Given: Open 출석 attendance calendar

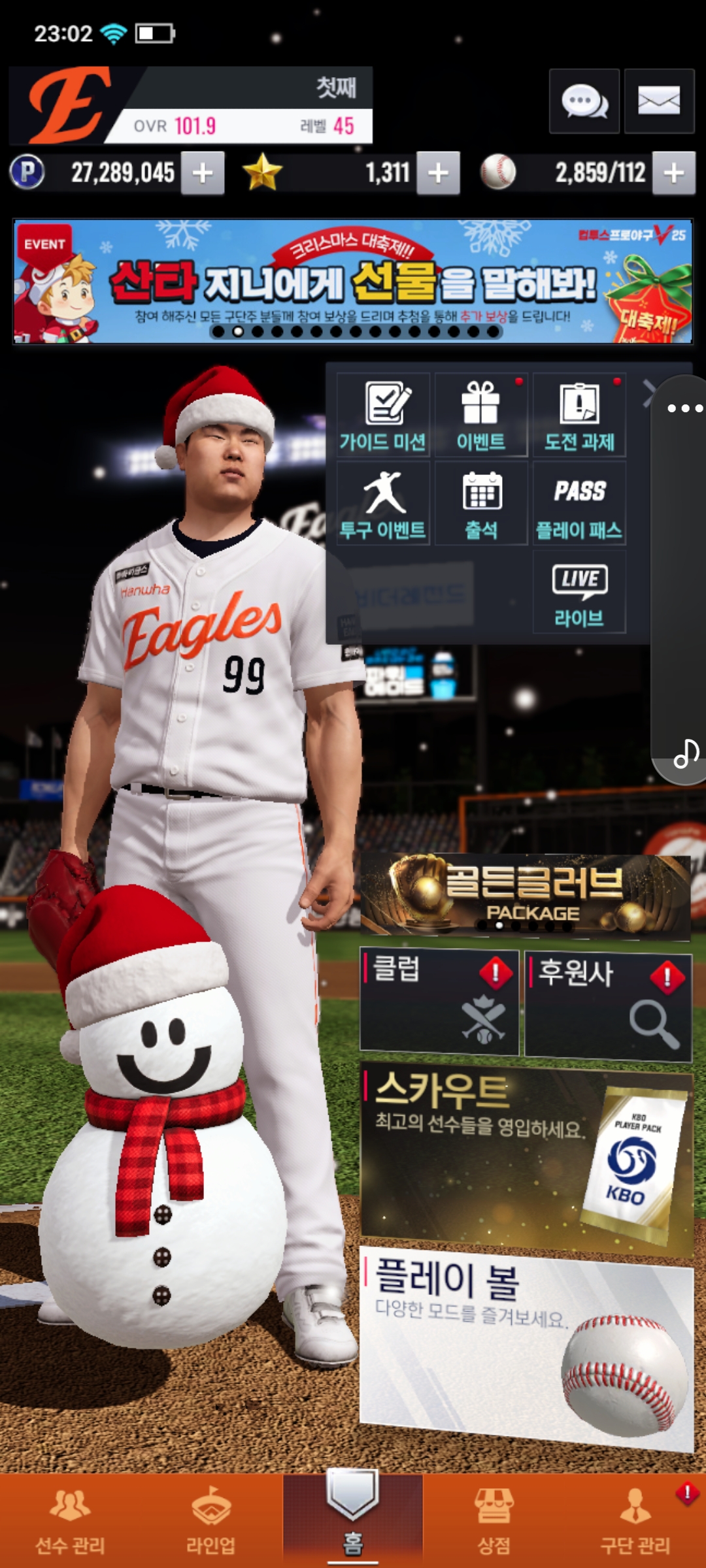Looking at the screenshot, I should pyautogui.click(x=481, y=504).
